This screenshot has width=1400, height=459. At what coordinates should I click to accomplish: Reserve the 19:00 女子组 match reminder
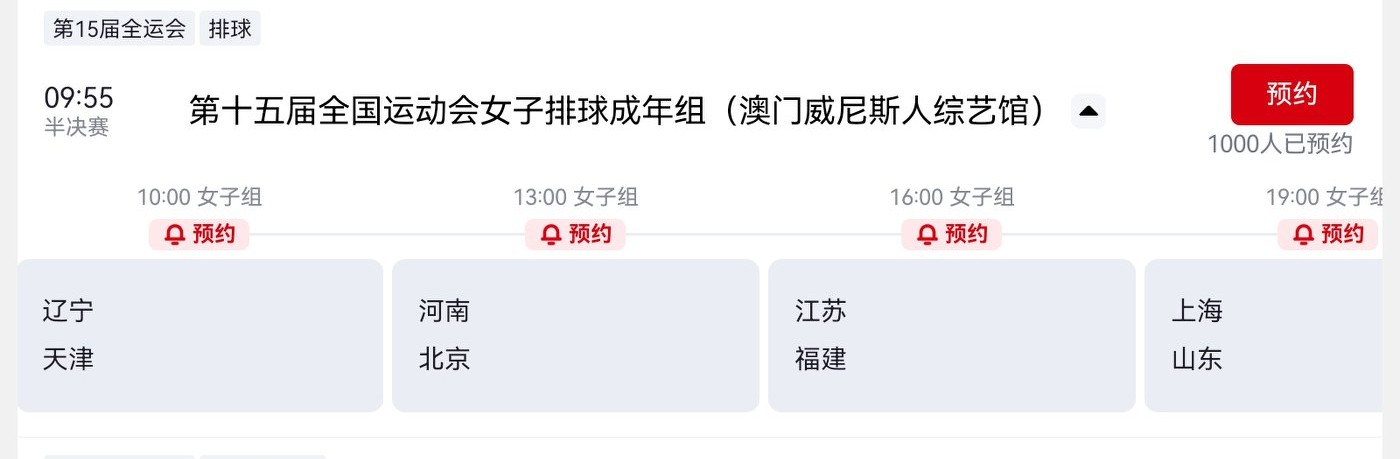[x=1327, y=234]
